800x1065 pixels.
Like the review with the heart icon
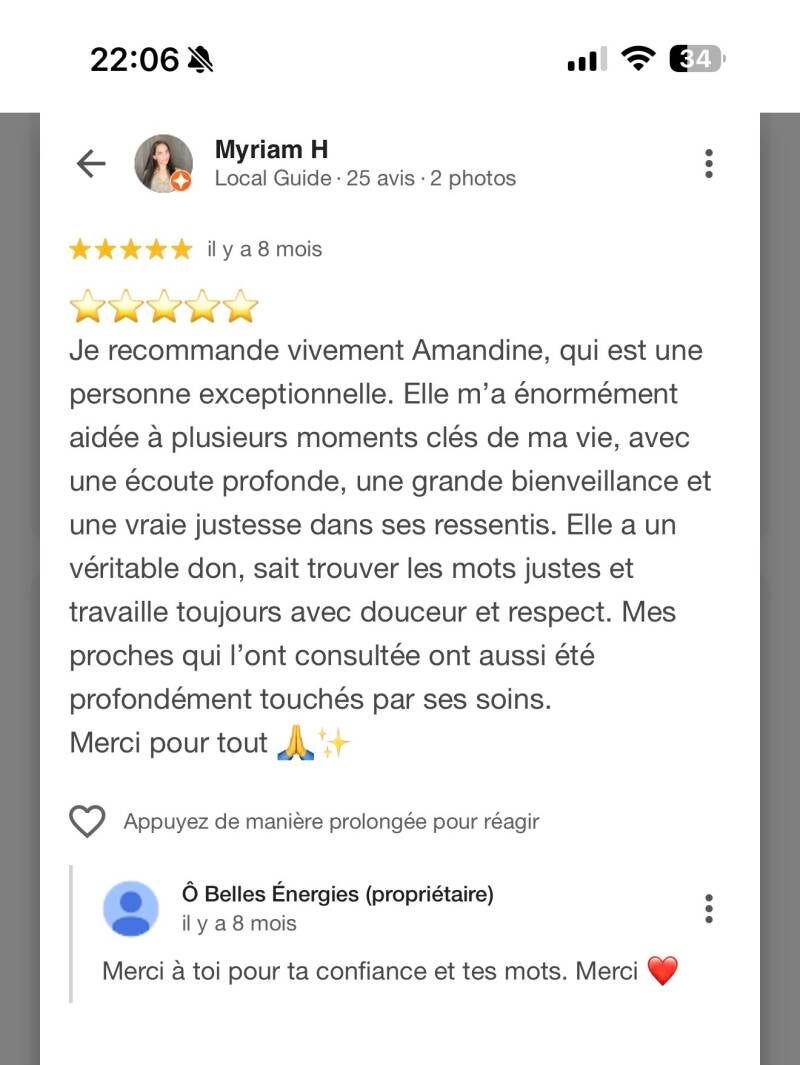pos(88,822)
